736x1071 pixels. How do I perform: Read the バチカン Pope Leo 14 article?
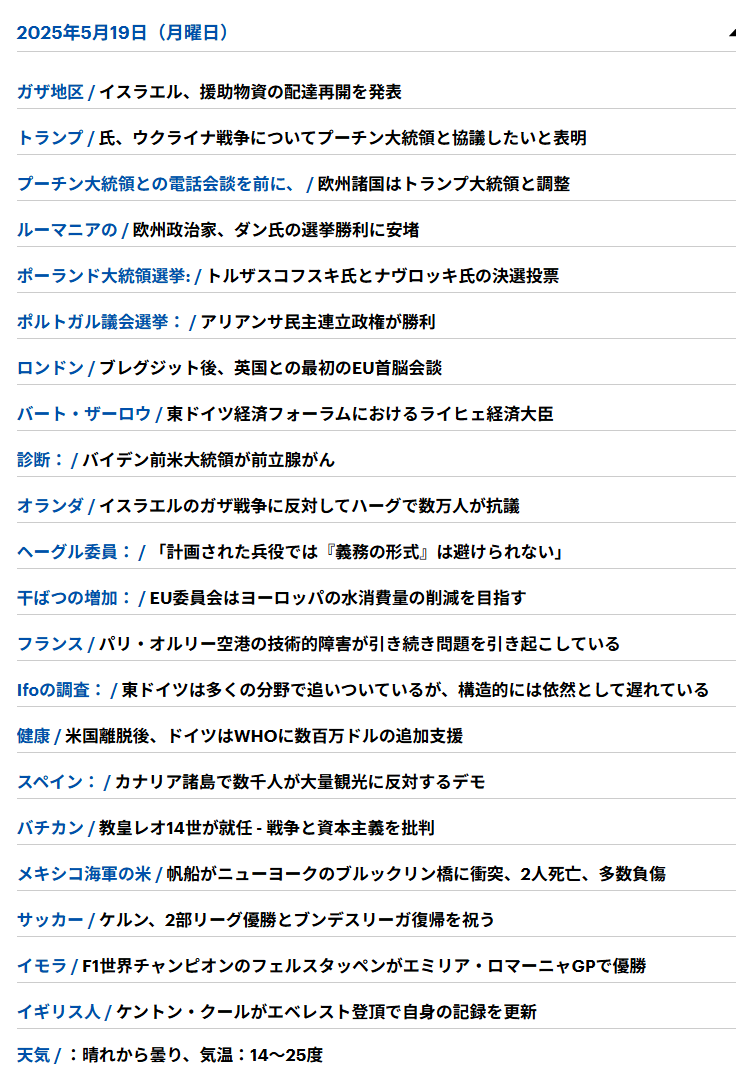[225, 828]
